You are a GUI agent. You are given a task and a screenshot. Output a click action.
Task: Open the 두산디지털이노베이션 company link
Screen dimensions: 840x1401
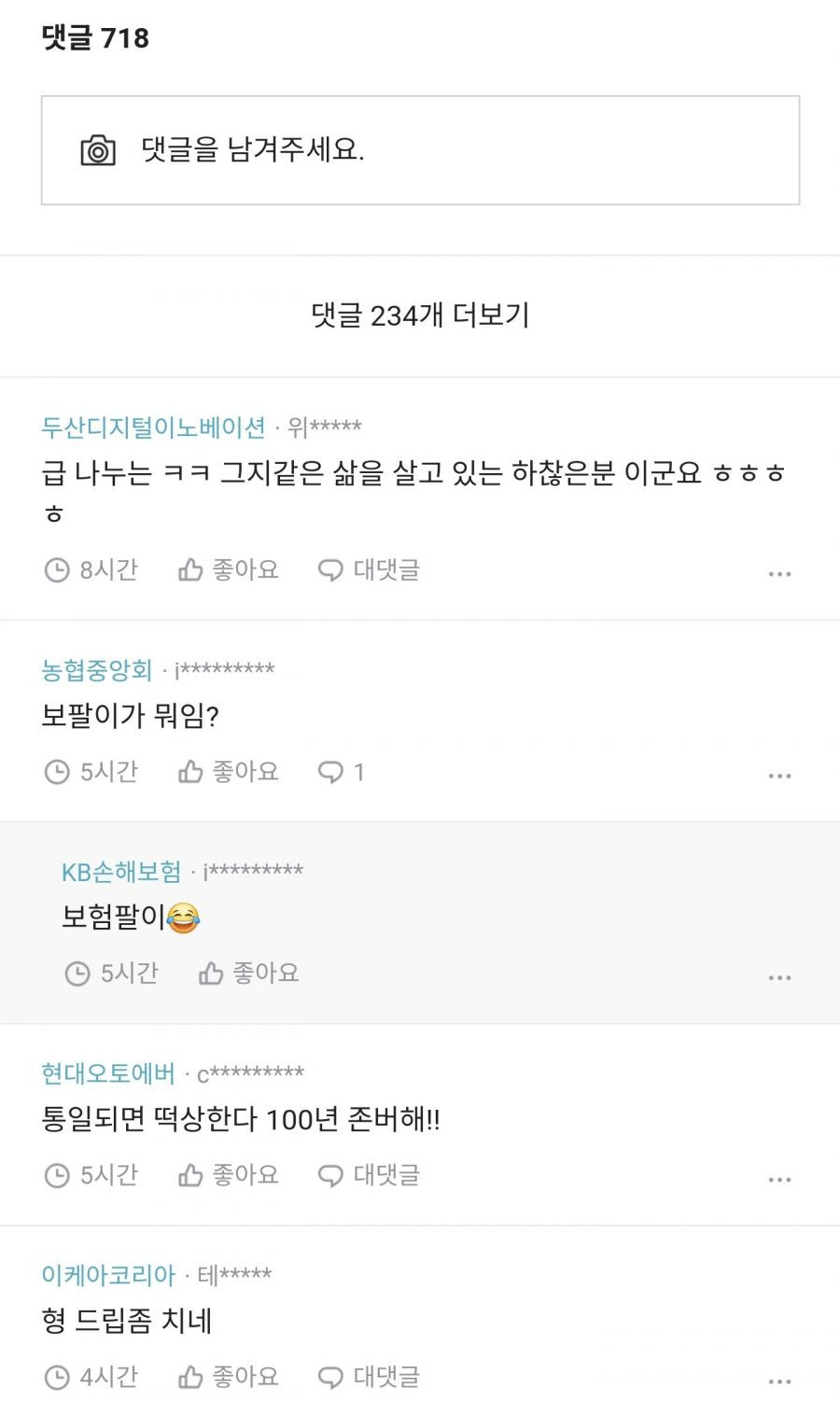click(154, 427)
